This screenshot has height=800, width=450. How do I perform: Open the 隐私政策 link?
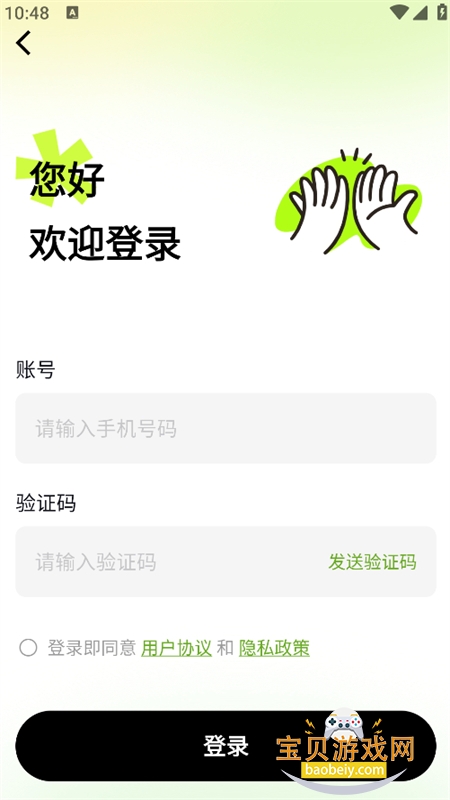pyautogui.click(x=274, y=648)
